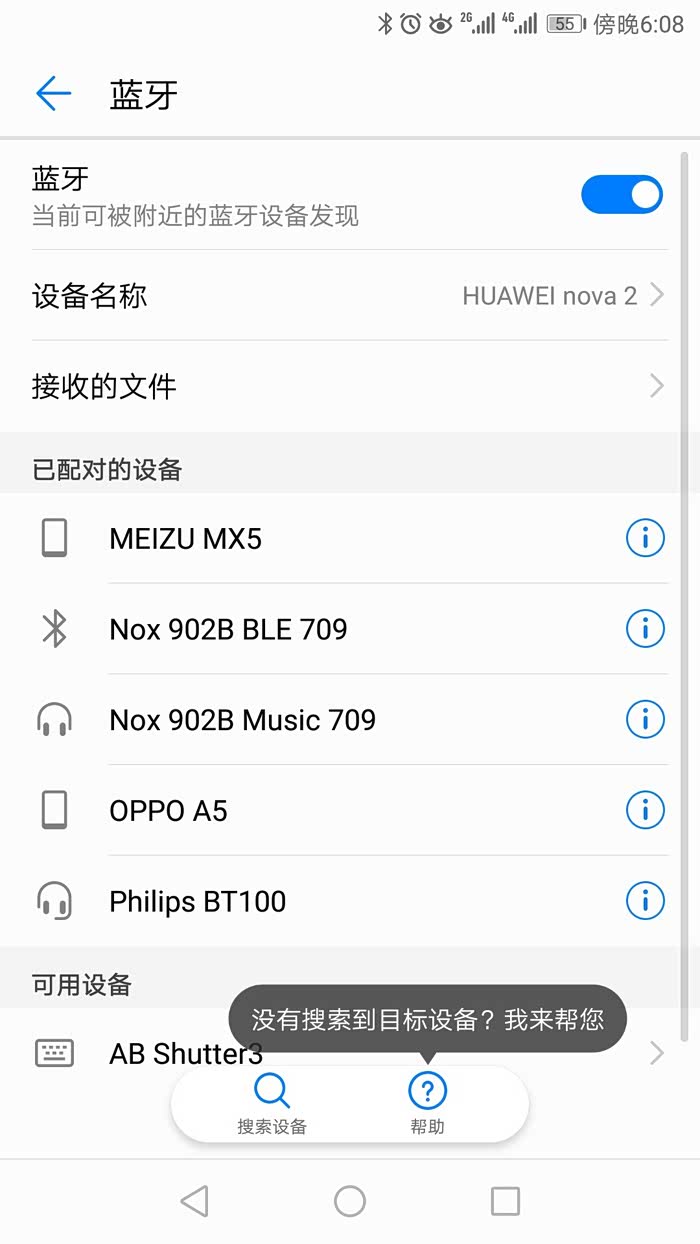
Task: Open info for Nox 902B Music 709
Action: pyautogui.click(x=645, y=720)
